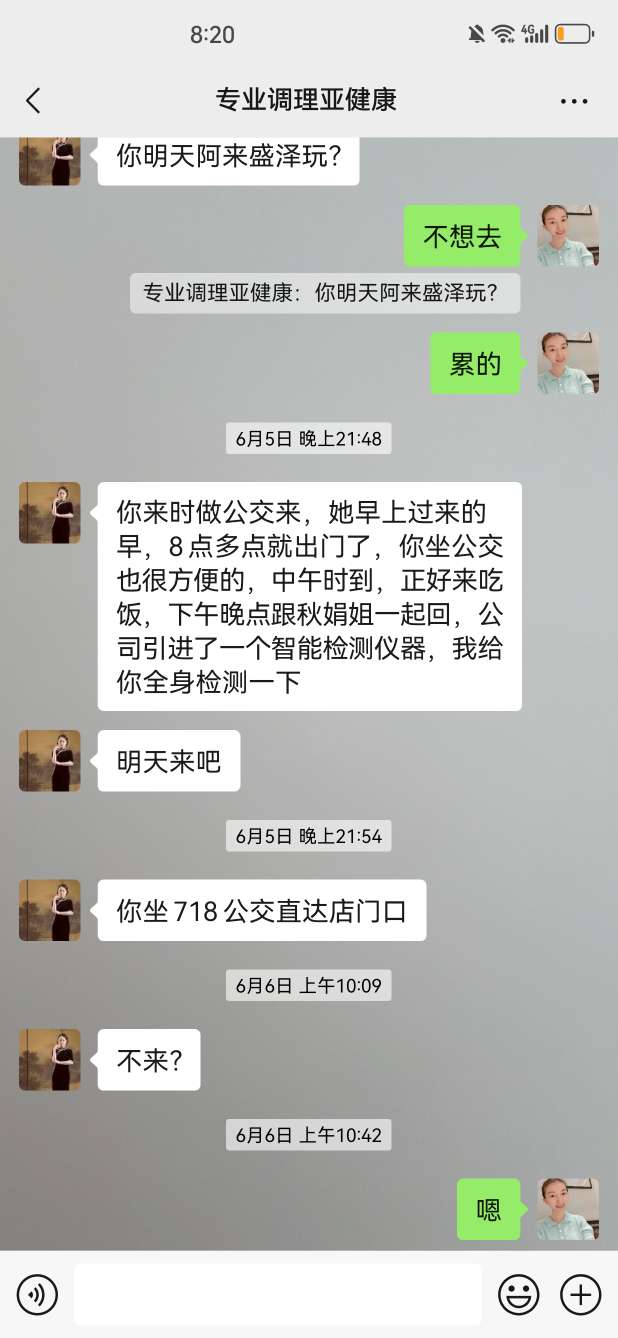Go back to the chat list

coord(33,100)
